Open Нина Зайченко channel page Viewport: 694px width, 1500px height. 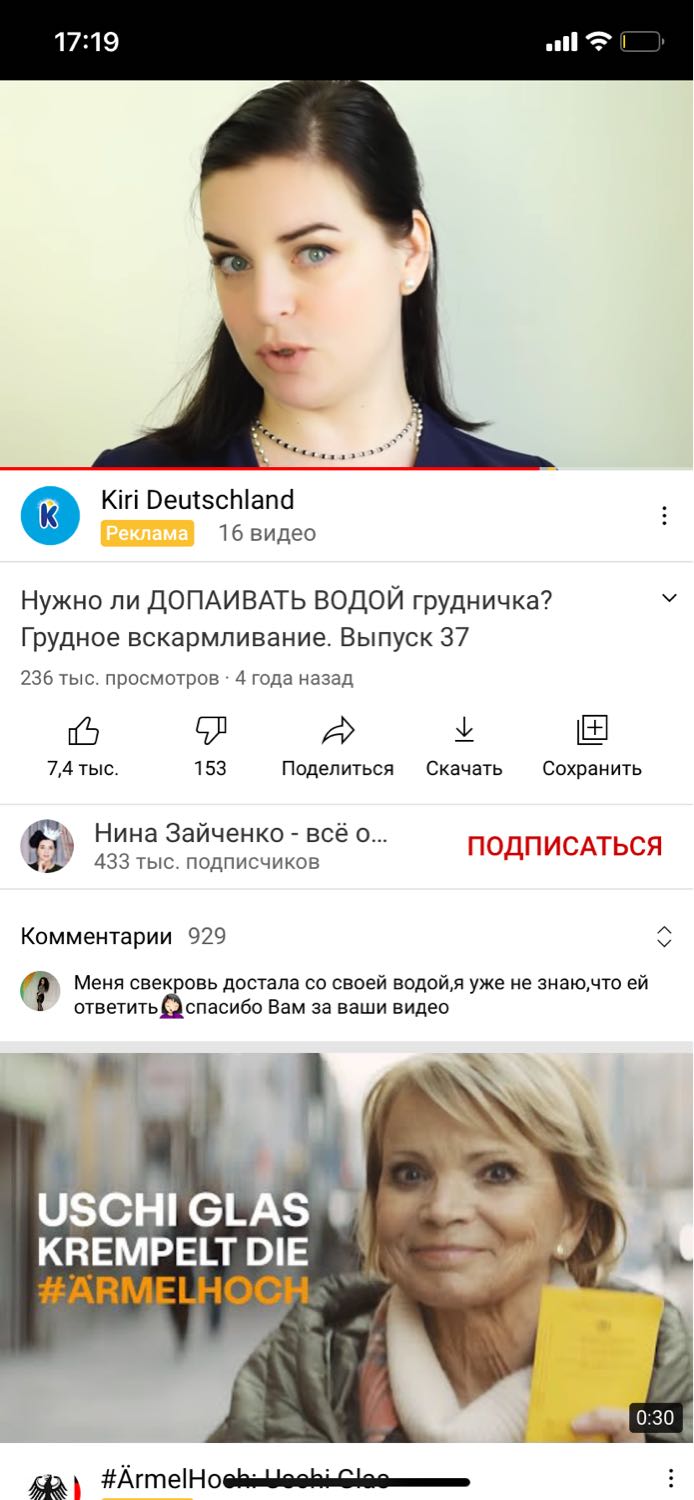(x=240, y=846)
